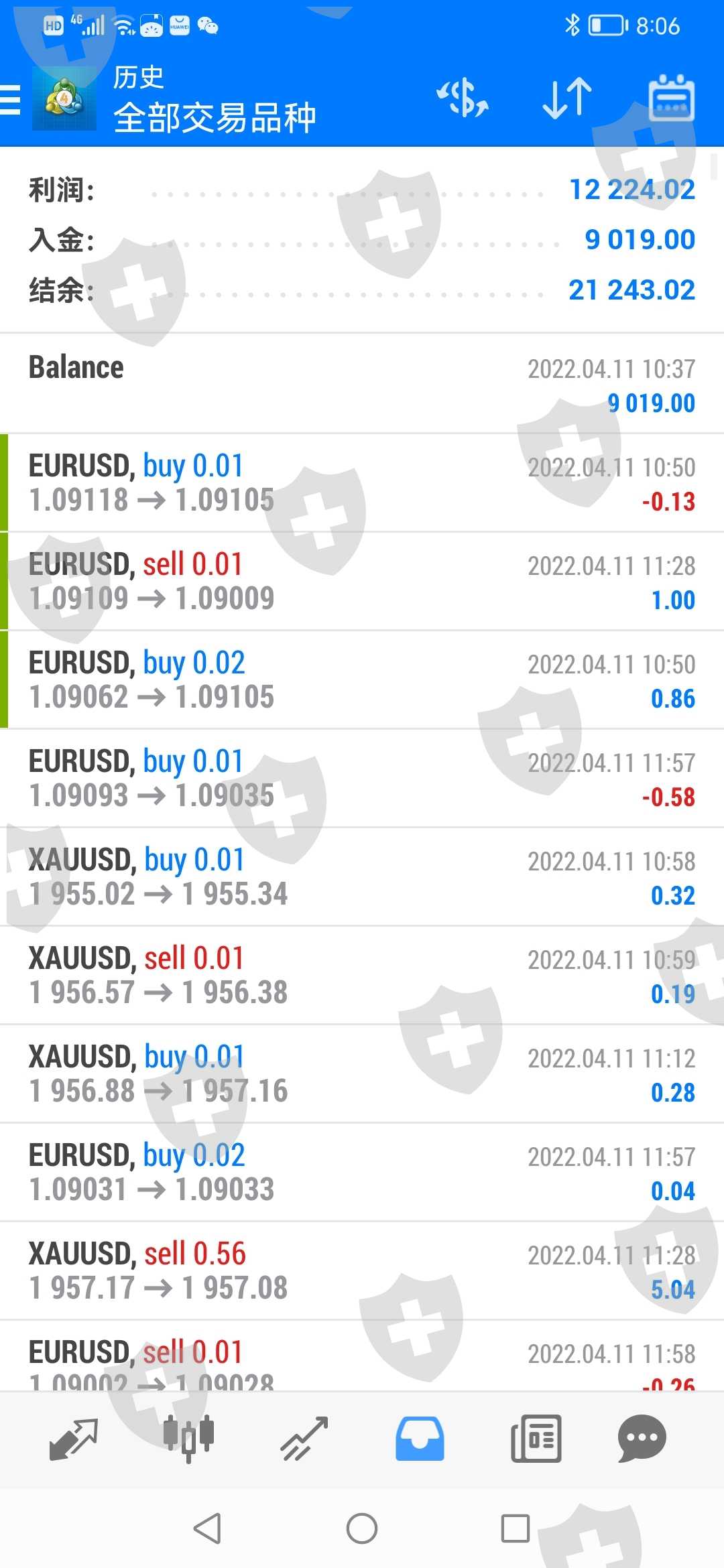Expand EURUSD buy 0.01 trade losing 0.13
The width and height of the screenshot is (724, 1568).
coord(362,482)
